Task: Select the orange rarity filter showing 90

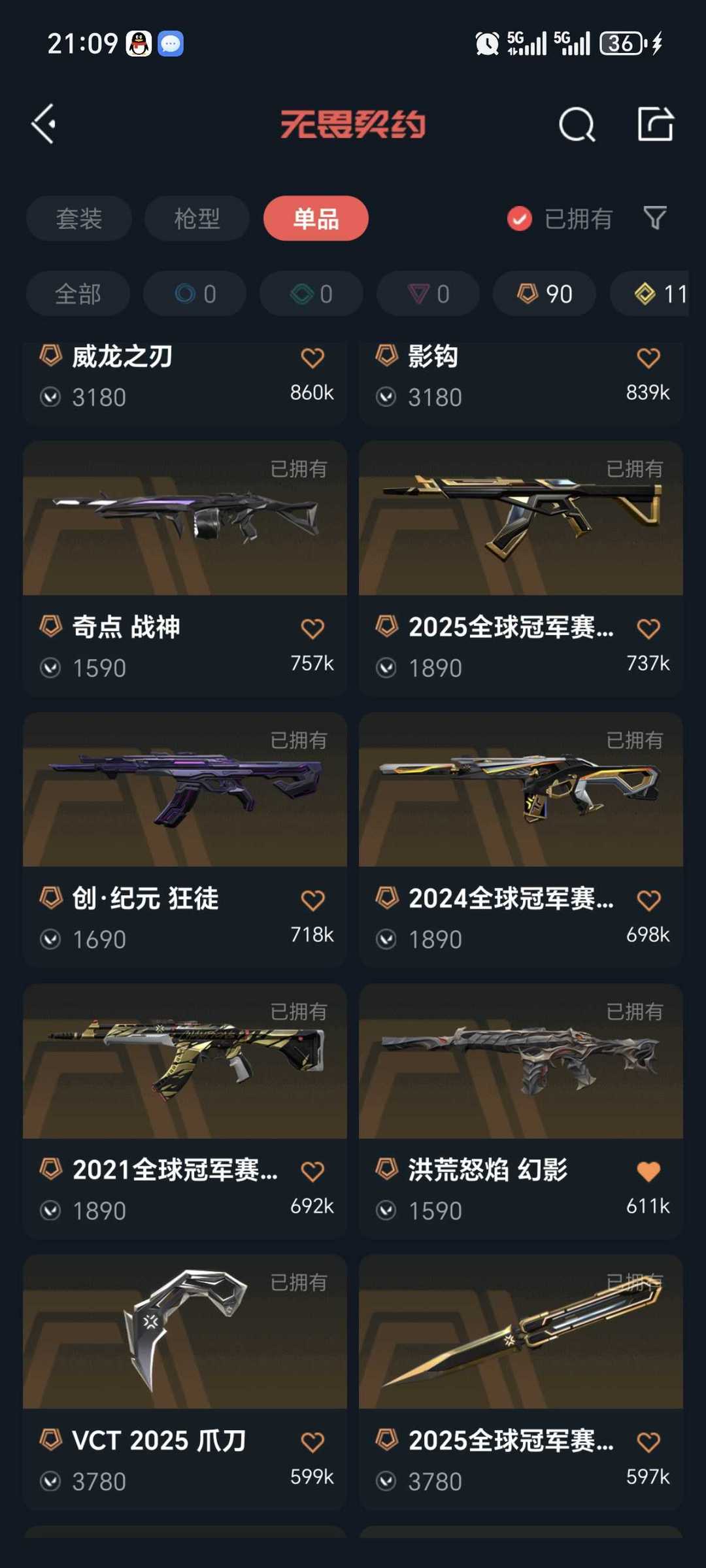Action: [543, 293]
